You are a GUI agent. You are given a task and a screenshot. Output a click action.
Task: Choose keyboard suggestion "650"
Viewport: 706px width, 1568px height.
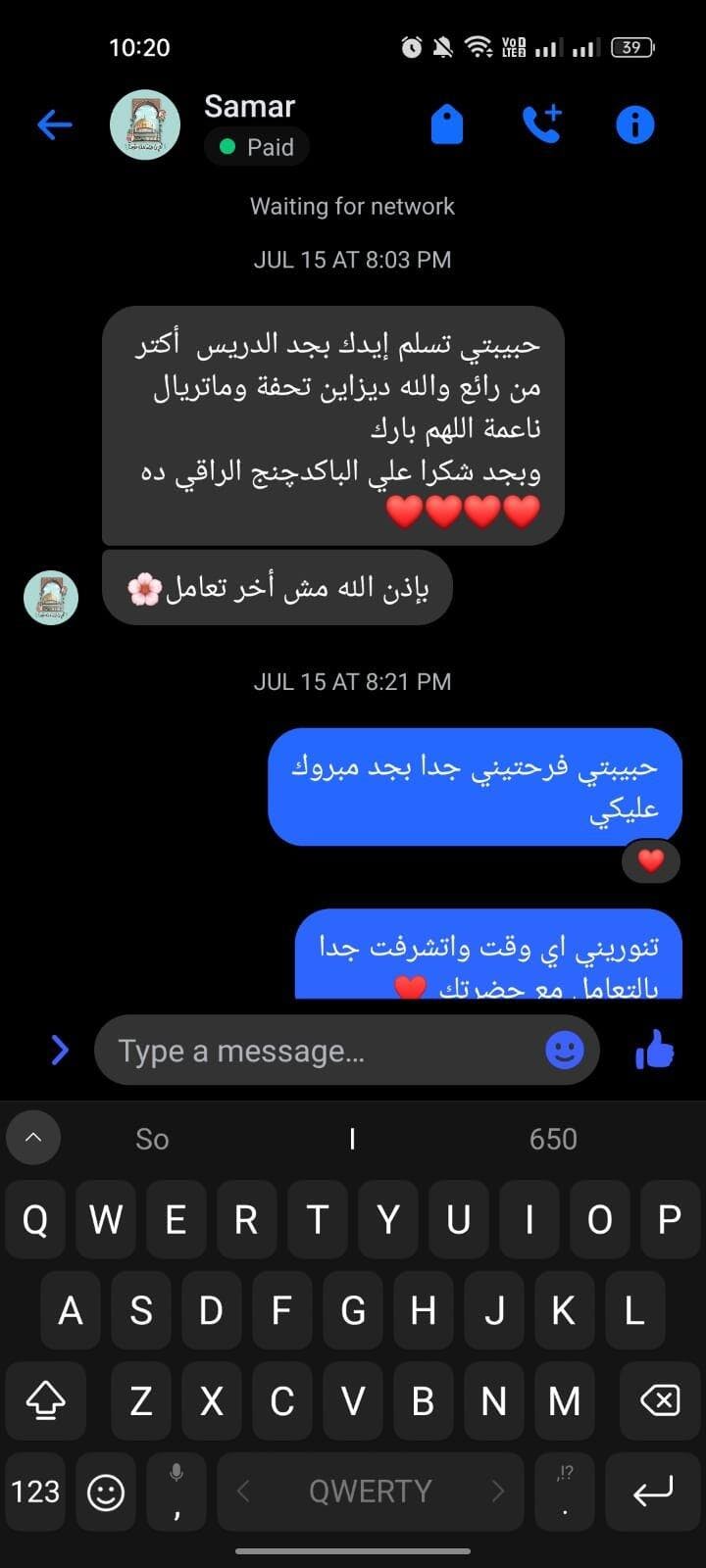coord(553,1139)
